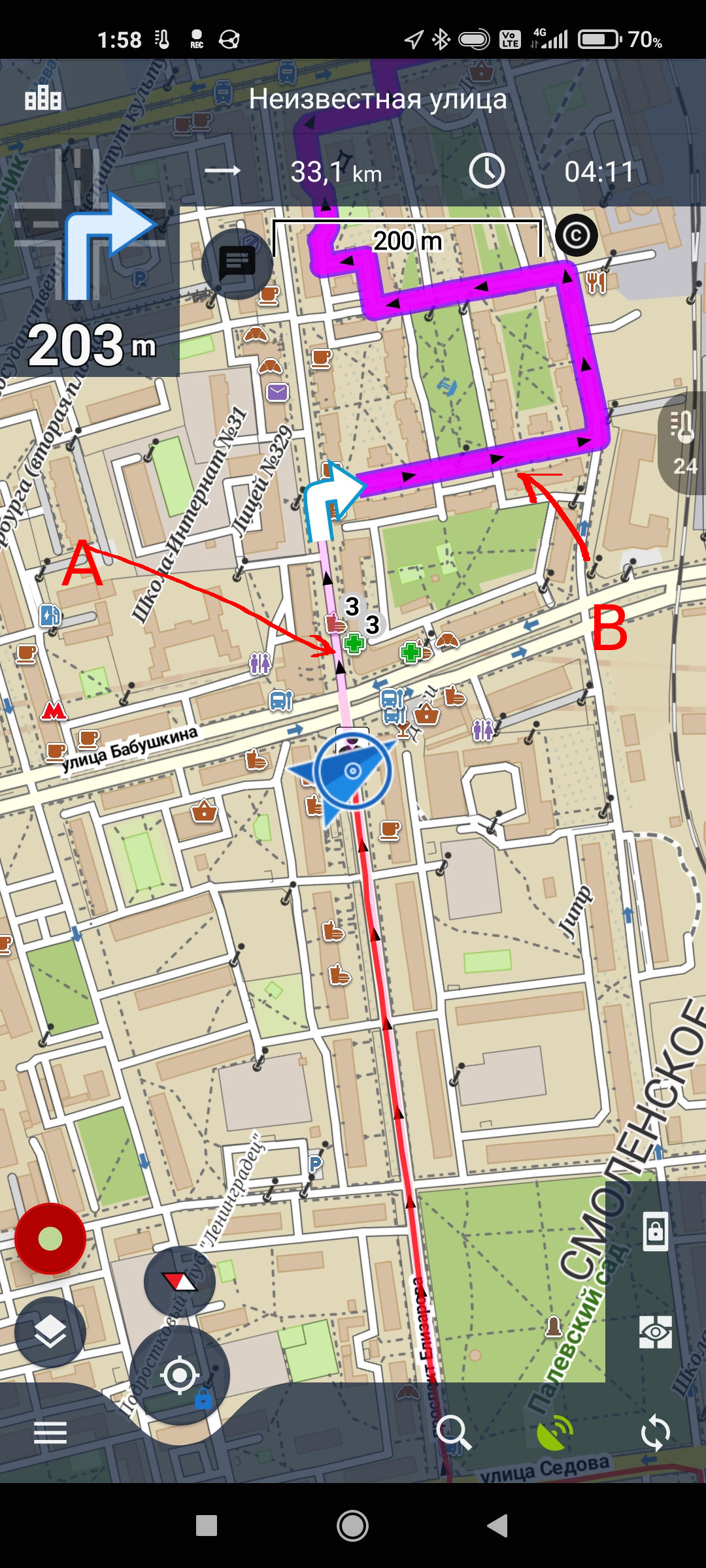This screenshot has height=1568, width=706.
Task: Open the navigation message bubble
Action: pyautogui.click(x=237, y=263)
